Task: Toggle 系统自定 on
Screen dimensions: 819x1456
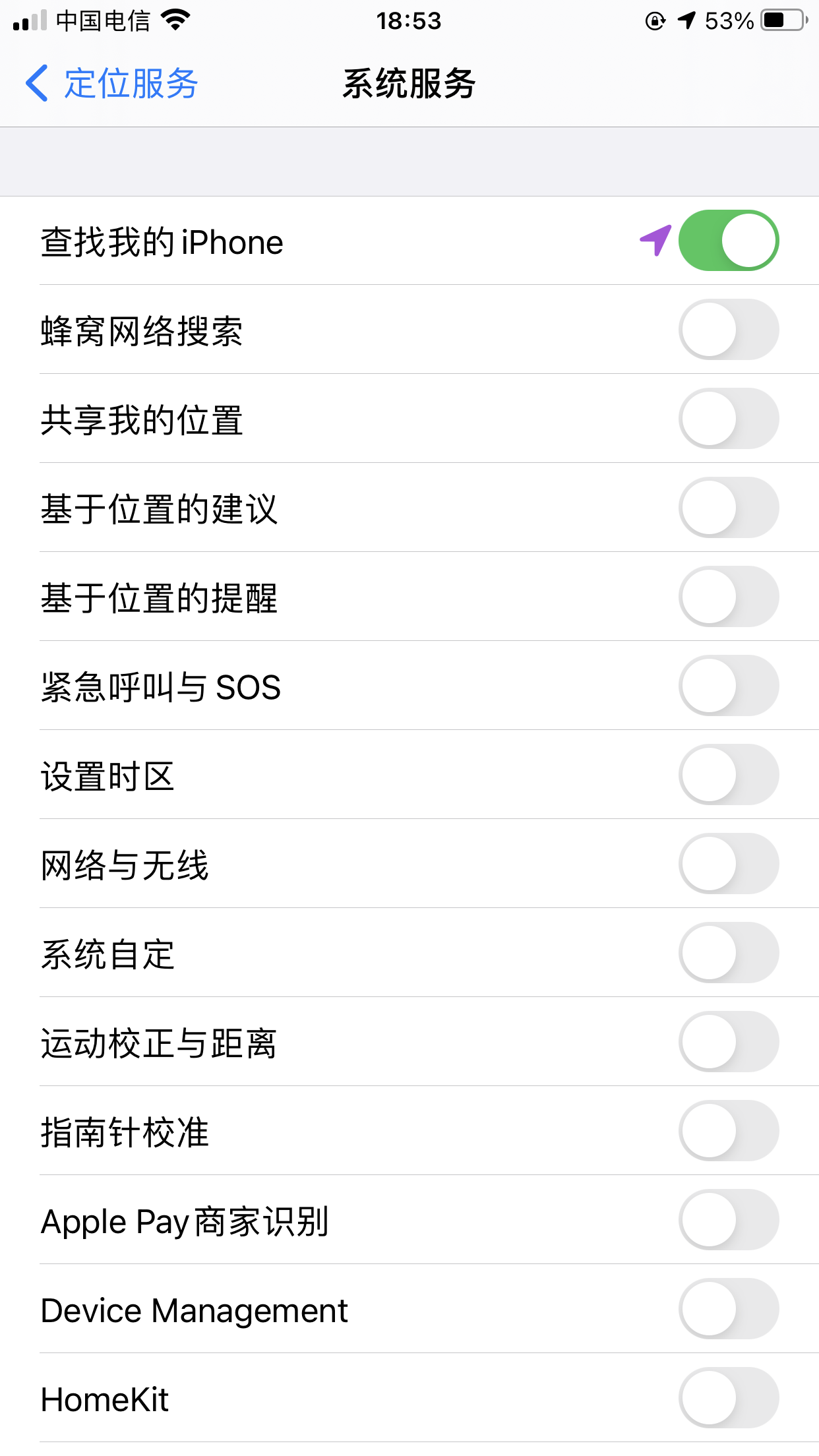Action: (x=728, y=953)
